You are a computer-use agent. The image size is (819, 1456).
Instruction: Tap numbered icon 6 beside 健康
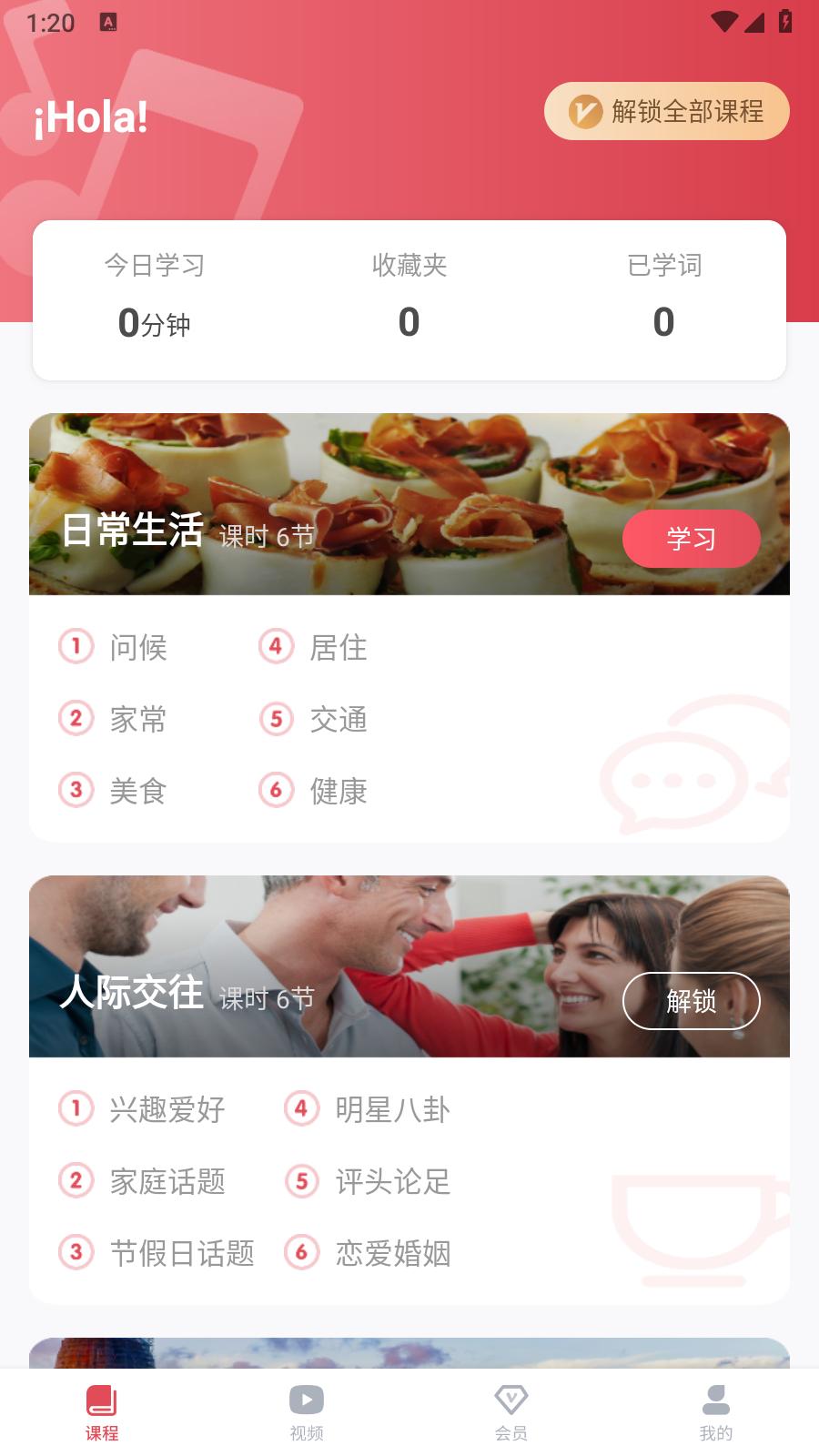click(x=276, y=791)
